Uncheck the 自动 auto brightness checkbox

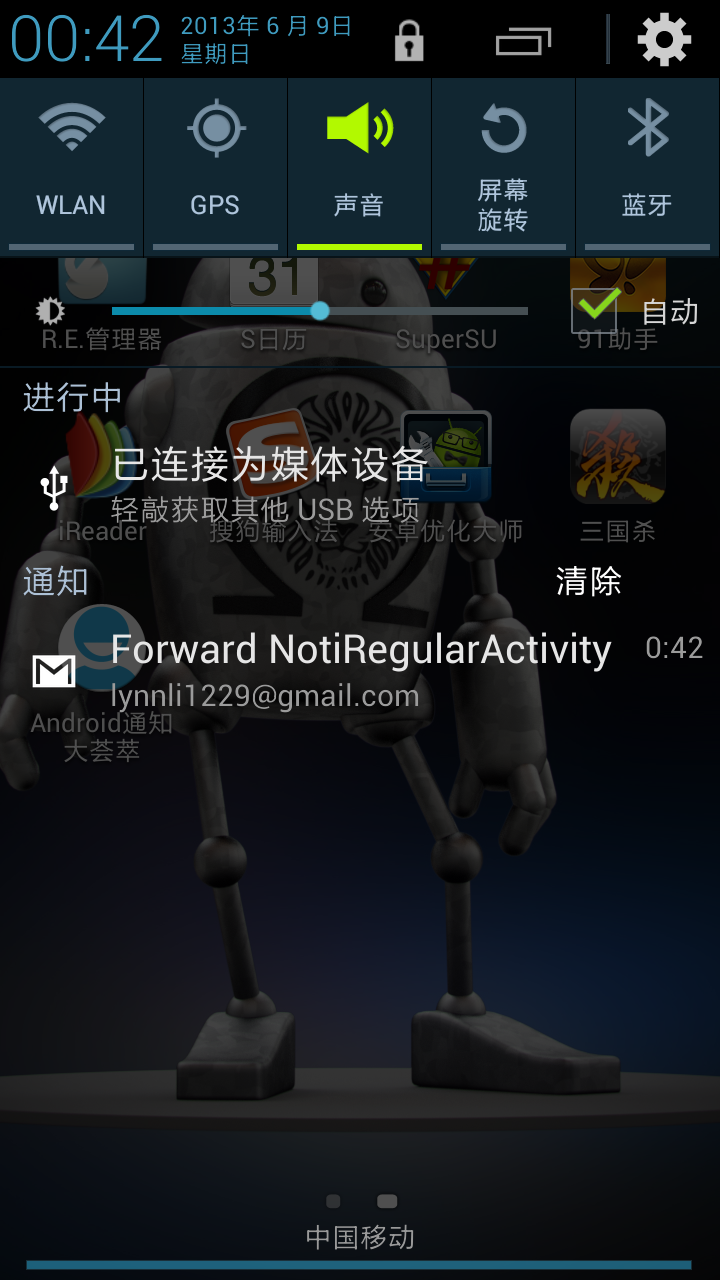pos(594,311)
